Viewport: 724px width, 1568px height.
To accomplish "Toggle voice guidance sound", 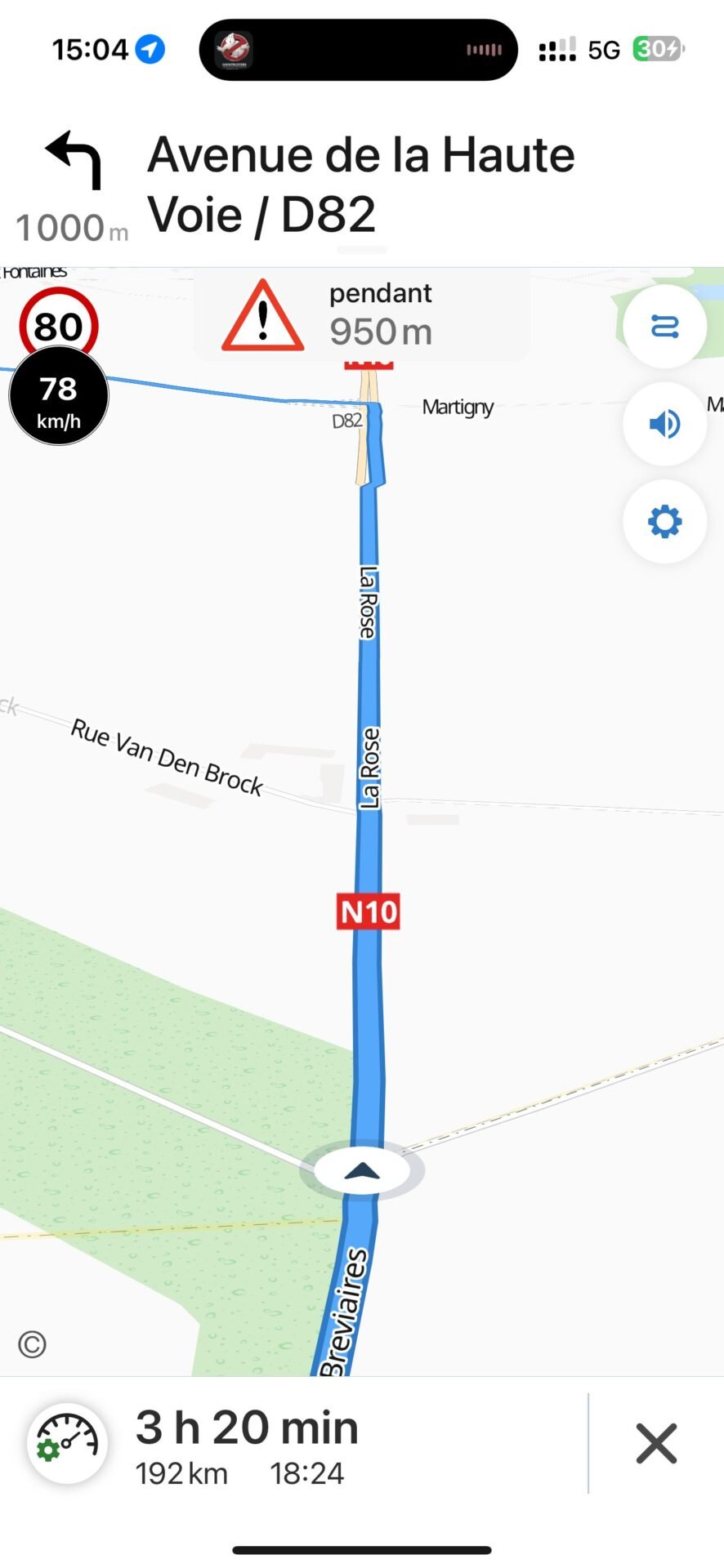I will pos(664,424).
